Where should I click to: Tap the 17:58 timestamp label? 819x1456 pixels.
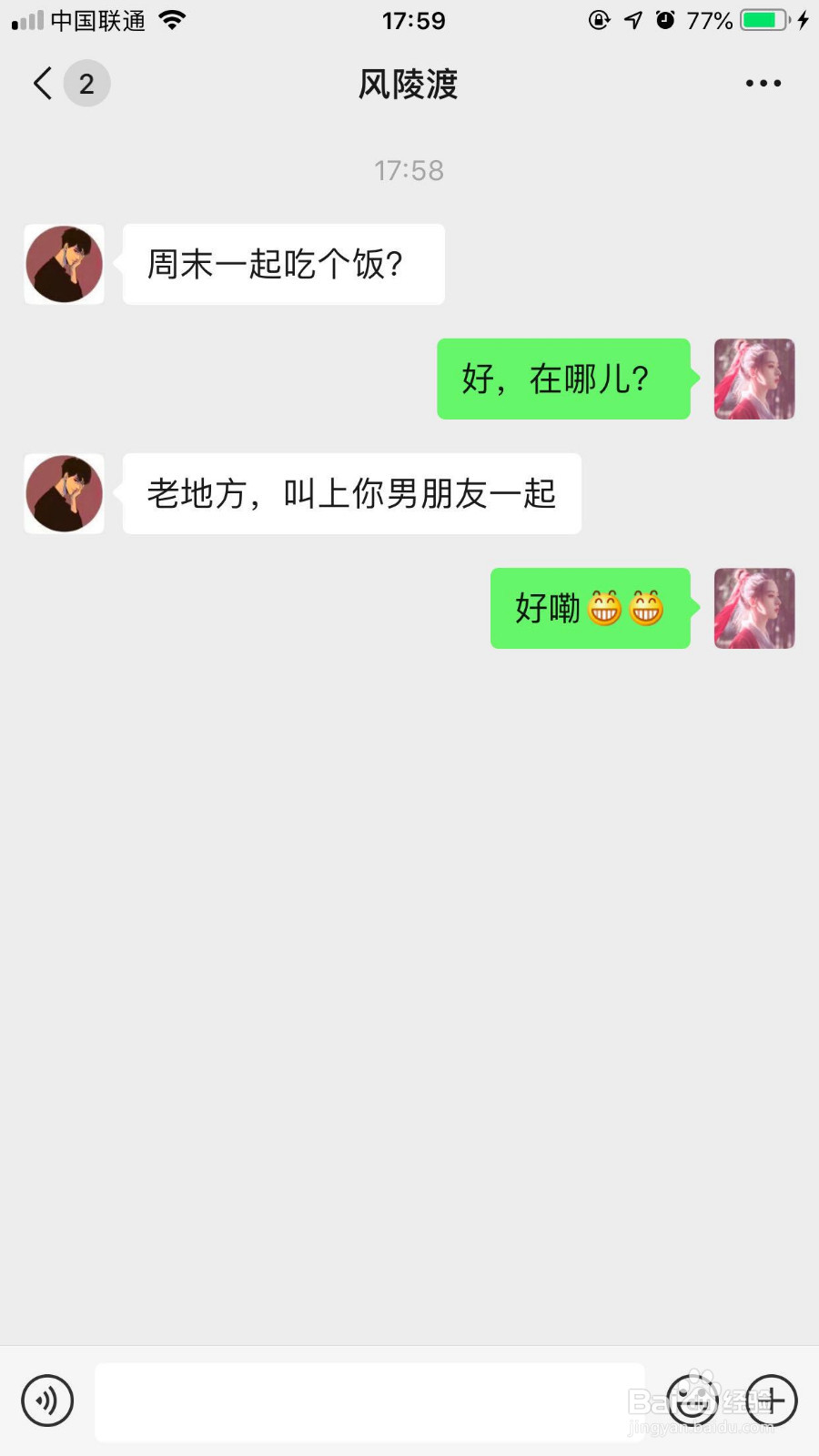click(x=409, y=169)
